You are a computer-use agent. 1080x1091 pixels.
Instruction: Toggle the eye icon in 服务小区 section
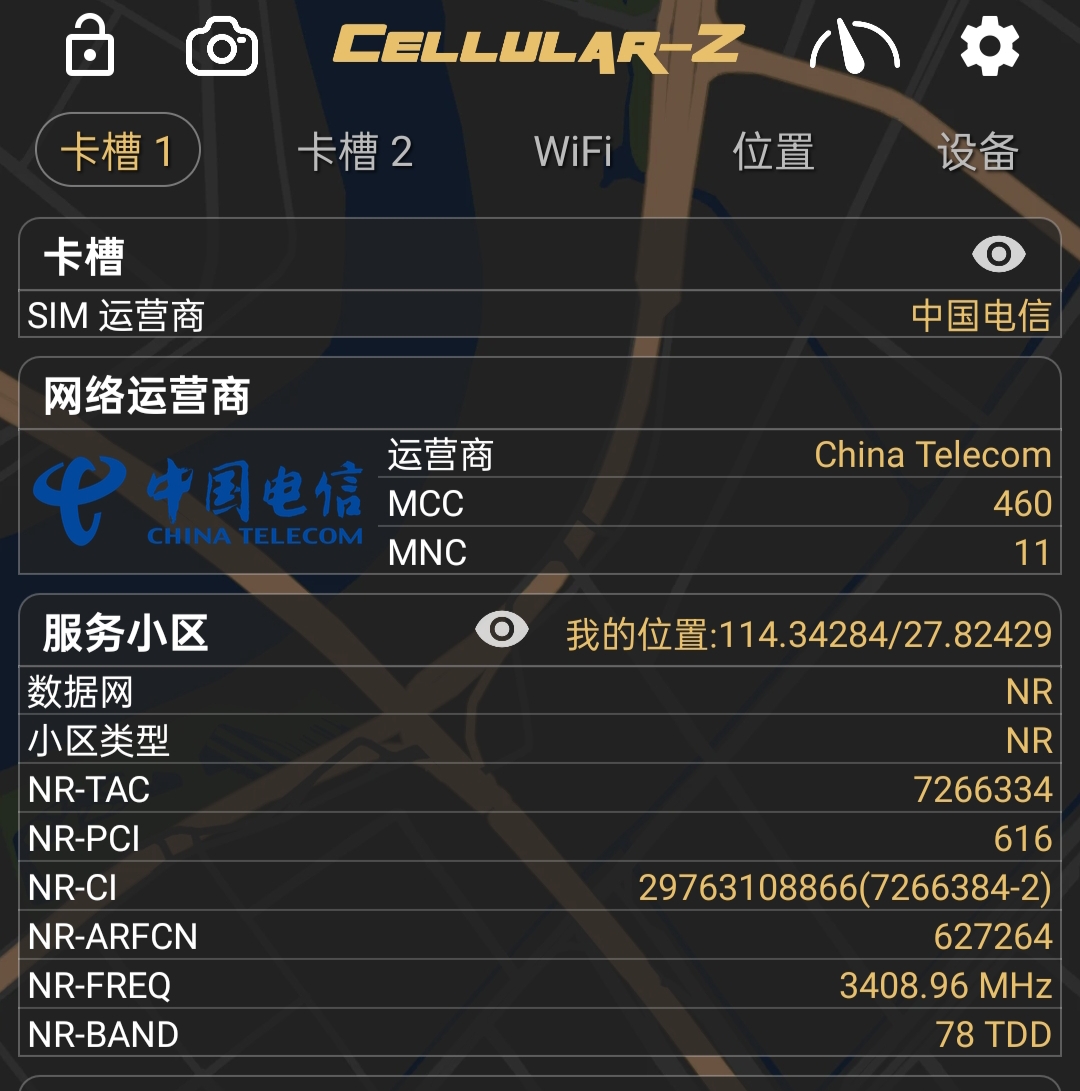pyautogui.click(x=502, y=630)
